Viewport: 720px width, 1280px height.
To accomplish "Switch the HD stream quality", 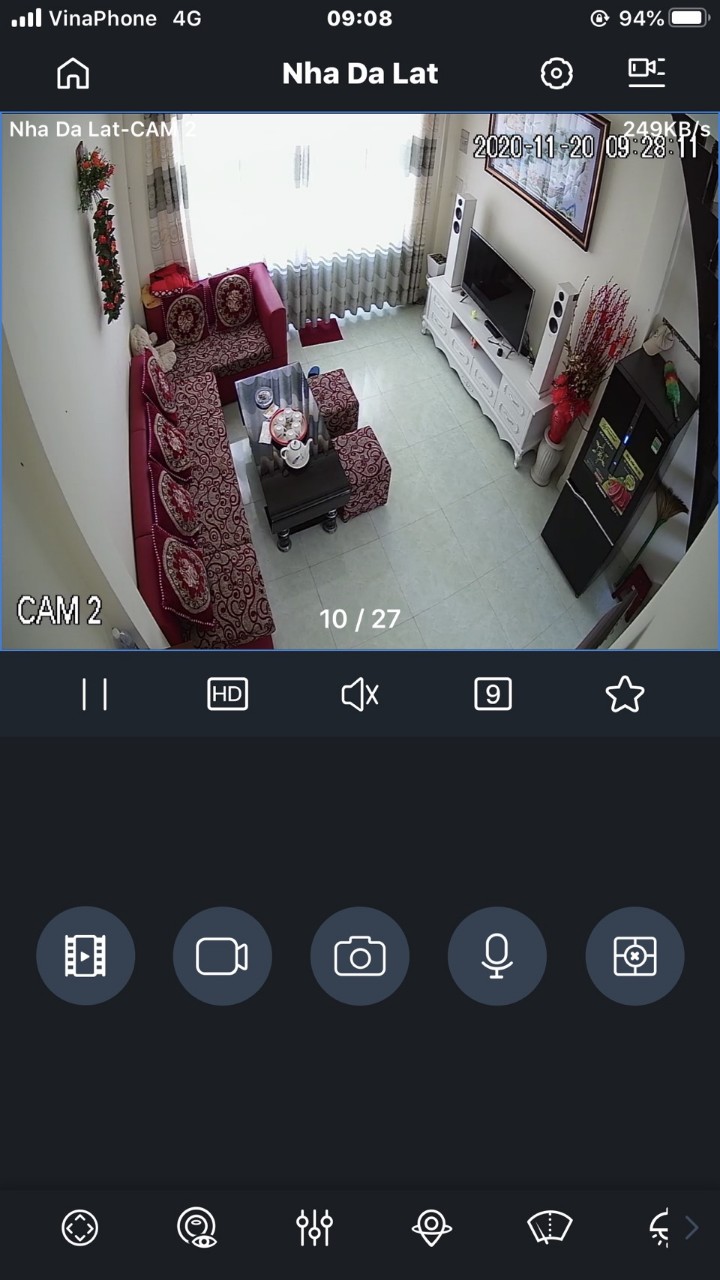I will coord(228,694).
